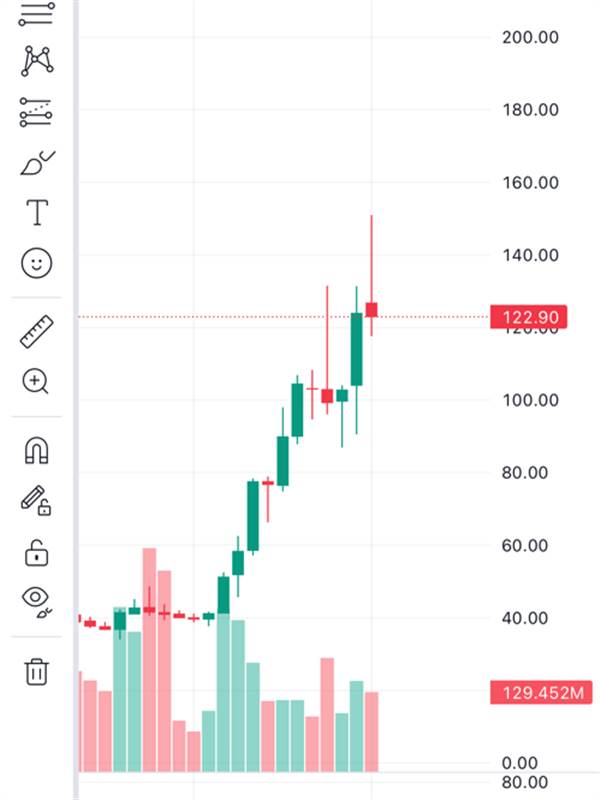Pick the brush drawing tool
The width and height of the screenshot is (600, 800).
pos(37,163)
